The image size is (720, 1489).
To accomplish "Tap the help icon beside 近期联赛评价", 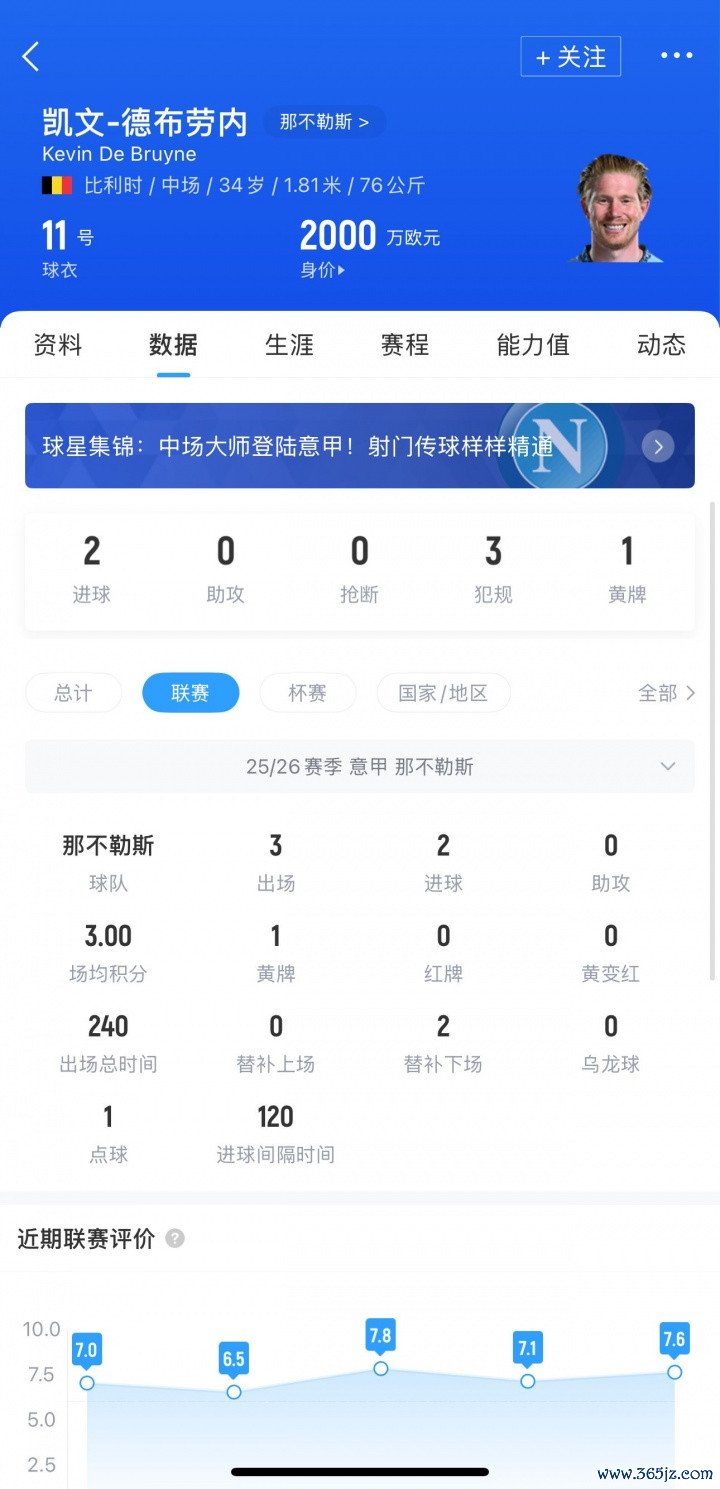I will click(175, 1239).
